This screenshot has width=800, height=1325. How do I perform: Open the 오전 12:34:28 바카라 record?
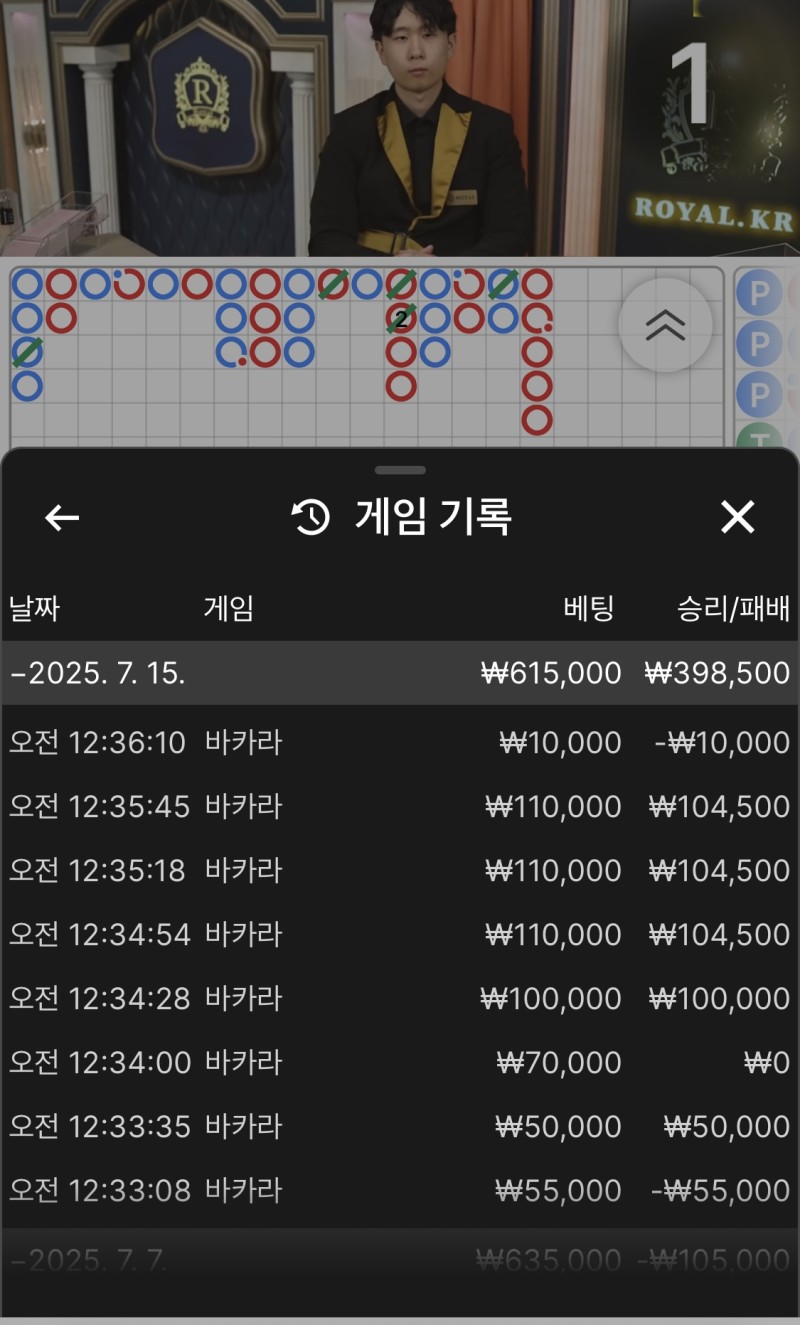(400, 999)
